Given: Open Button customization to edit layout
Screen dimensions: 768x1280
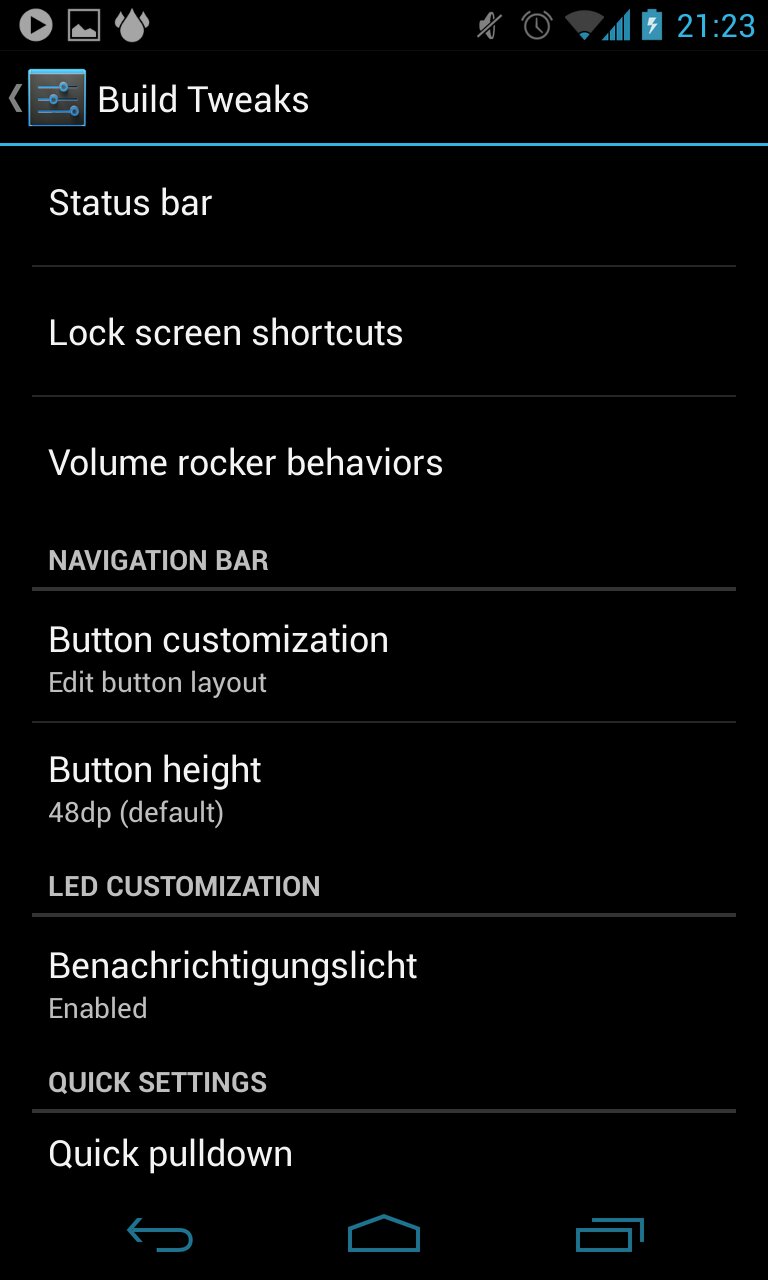Looking at the screenshot, I should (384, 658).
